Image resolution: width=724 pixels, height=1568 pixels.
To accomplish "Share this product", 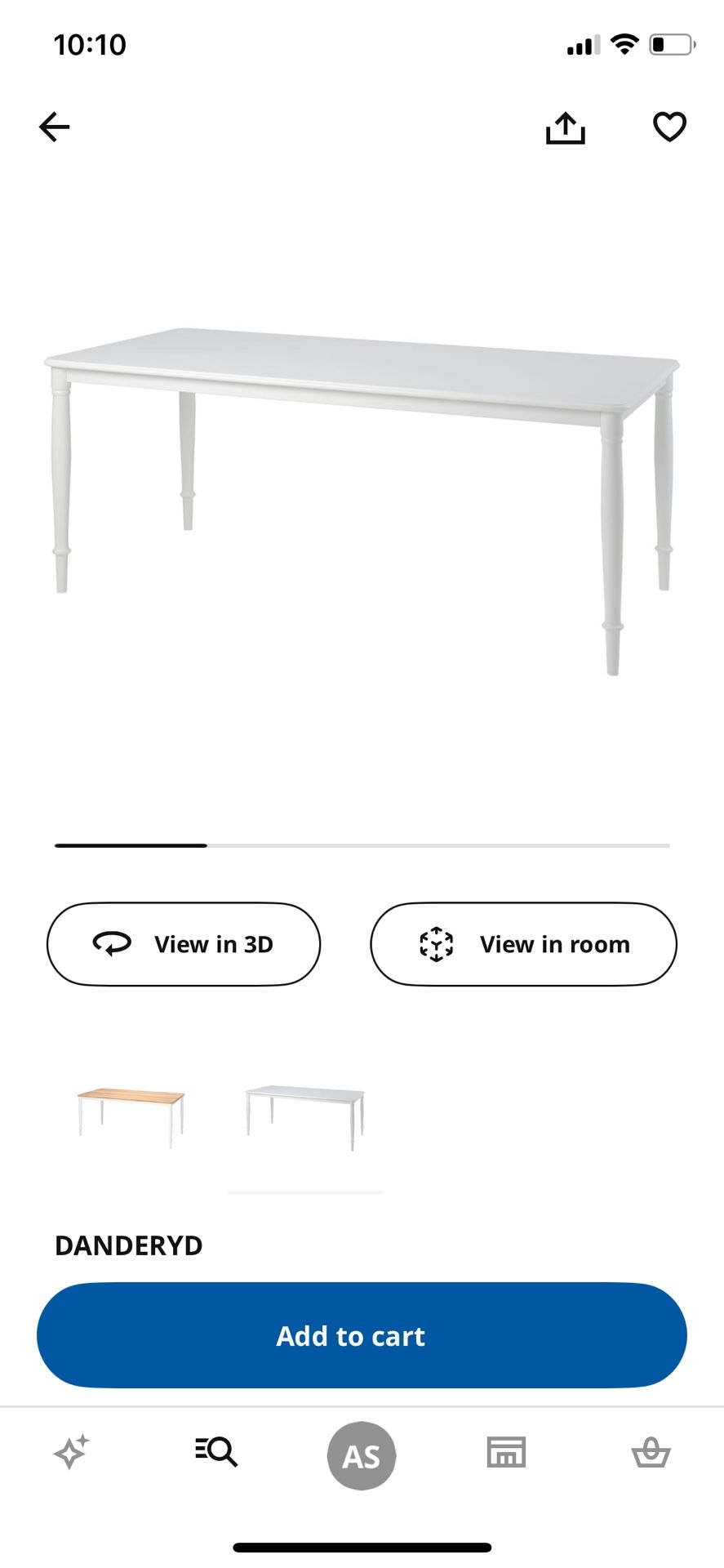I will point(565,127).
